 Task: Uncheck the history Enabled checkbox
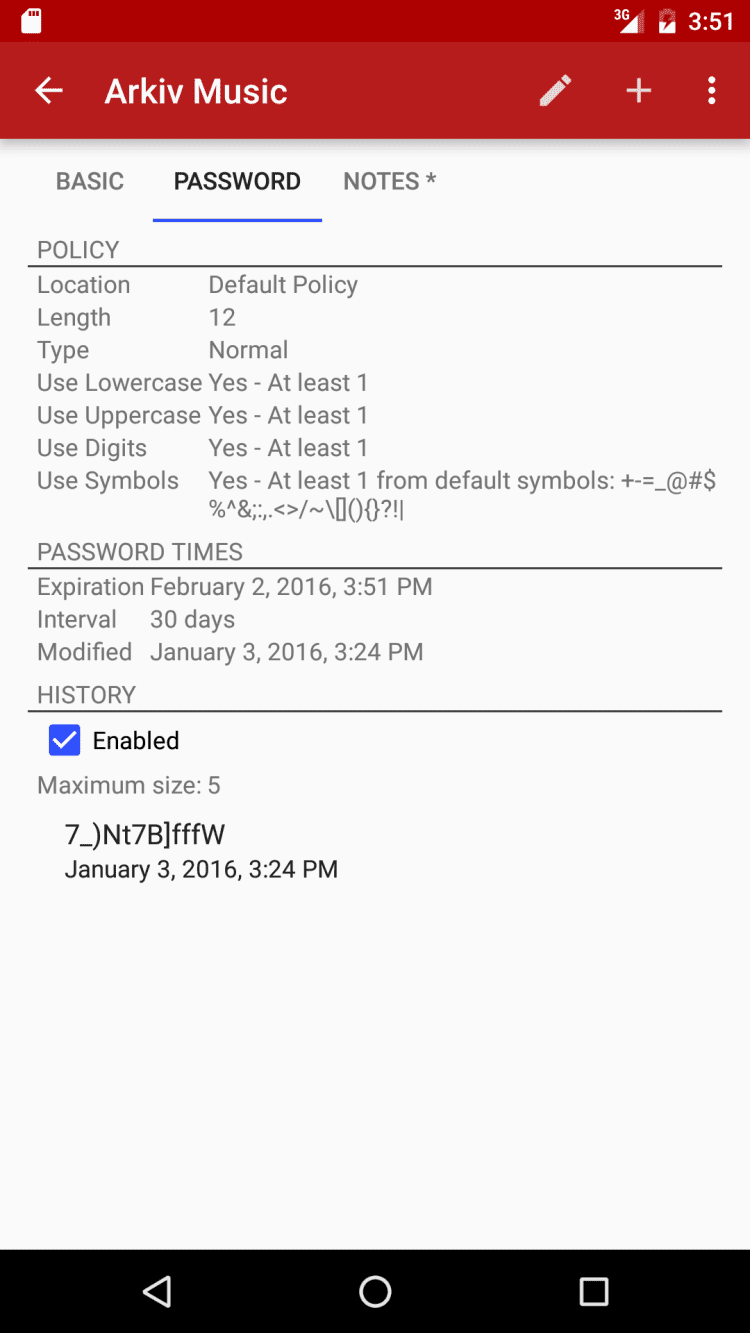point(65,740)
